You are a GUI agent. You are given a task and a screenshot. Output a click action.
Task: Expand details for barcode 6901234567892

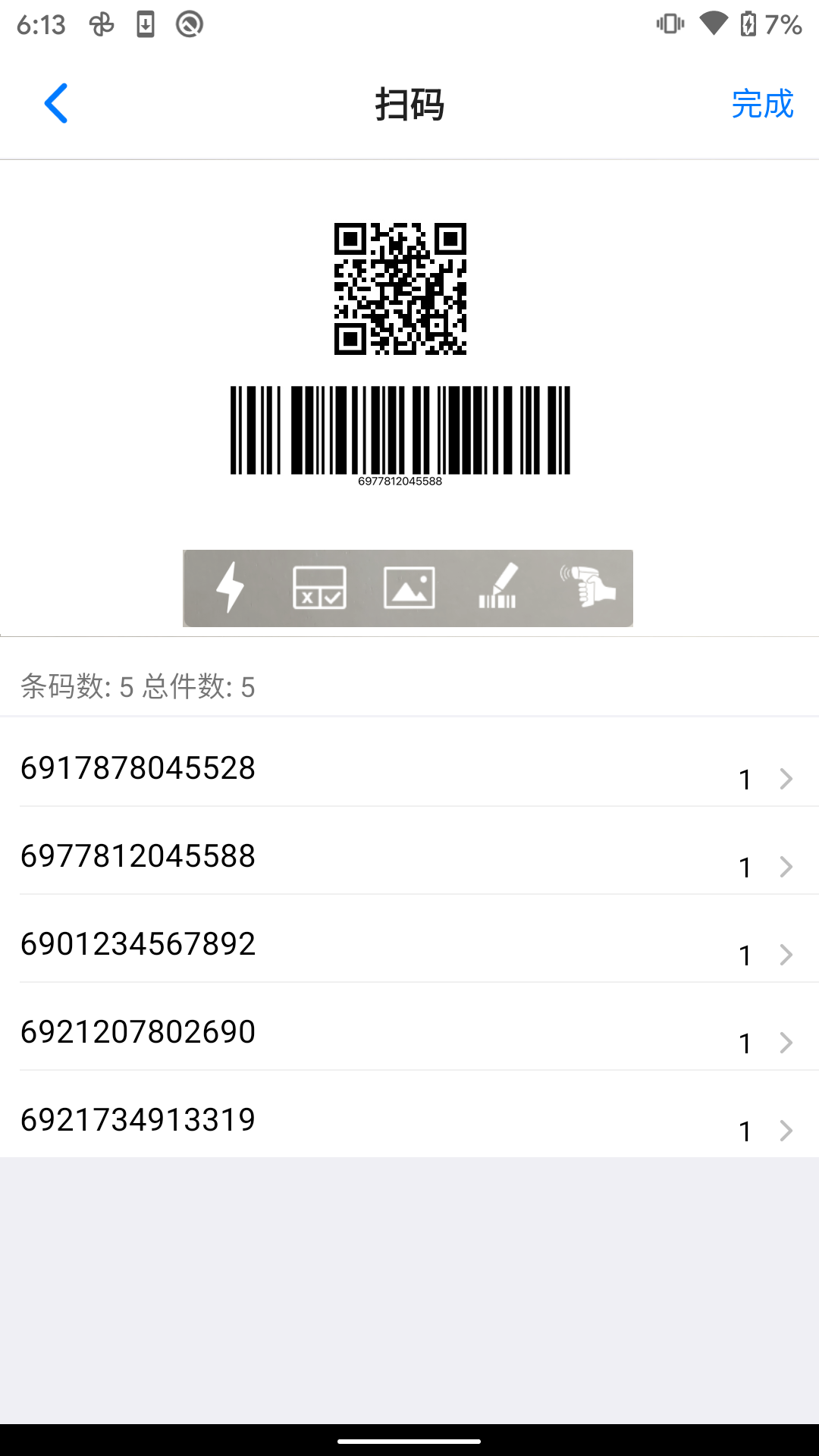coord(785,955)
